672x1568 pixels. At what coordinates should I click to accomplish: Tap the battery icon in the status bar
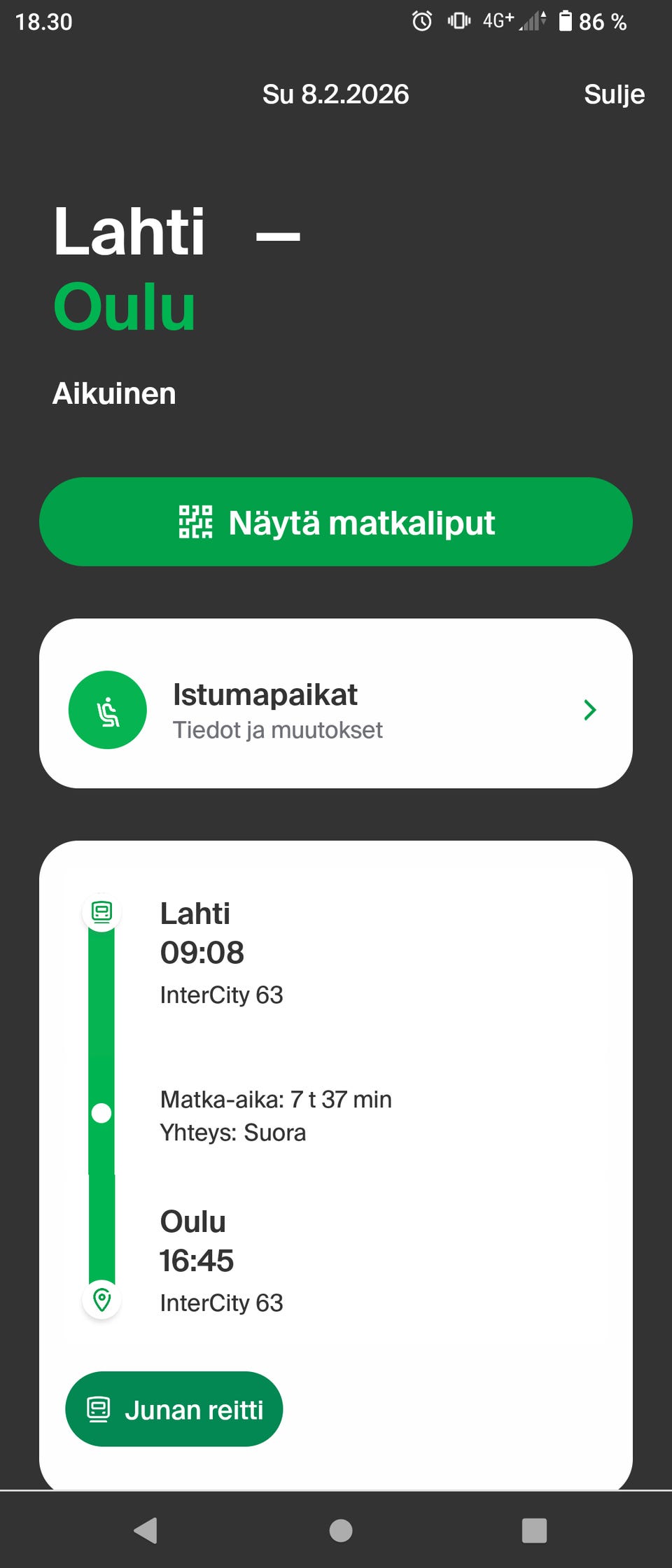pos(564,21)
